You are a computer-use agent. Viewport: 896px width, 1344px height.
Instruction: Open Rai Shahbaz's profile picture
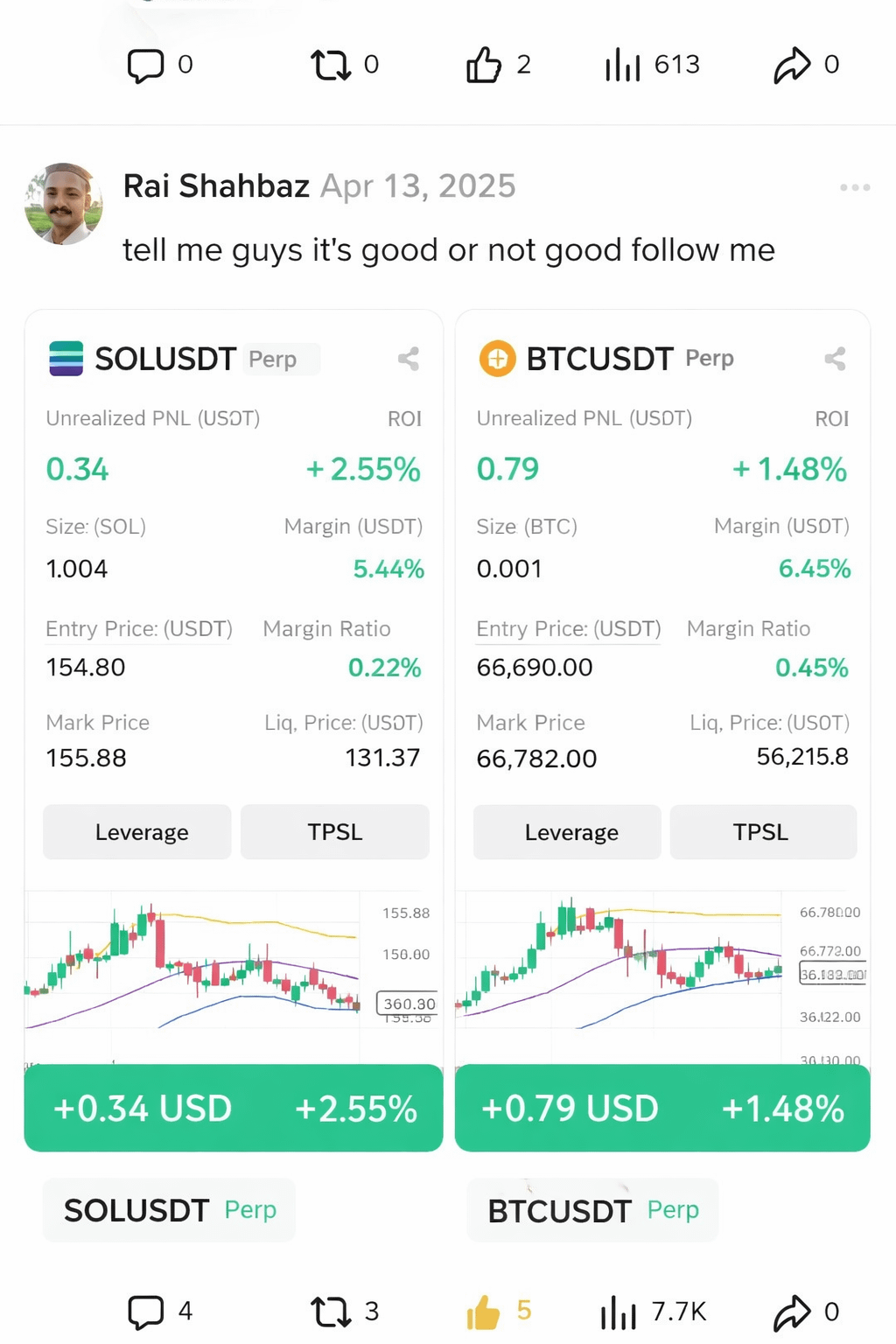[63, 203]
